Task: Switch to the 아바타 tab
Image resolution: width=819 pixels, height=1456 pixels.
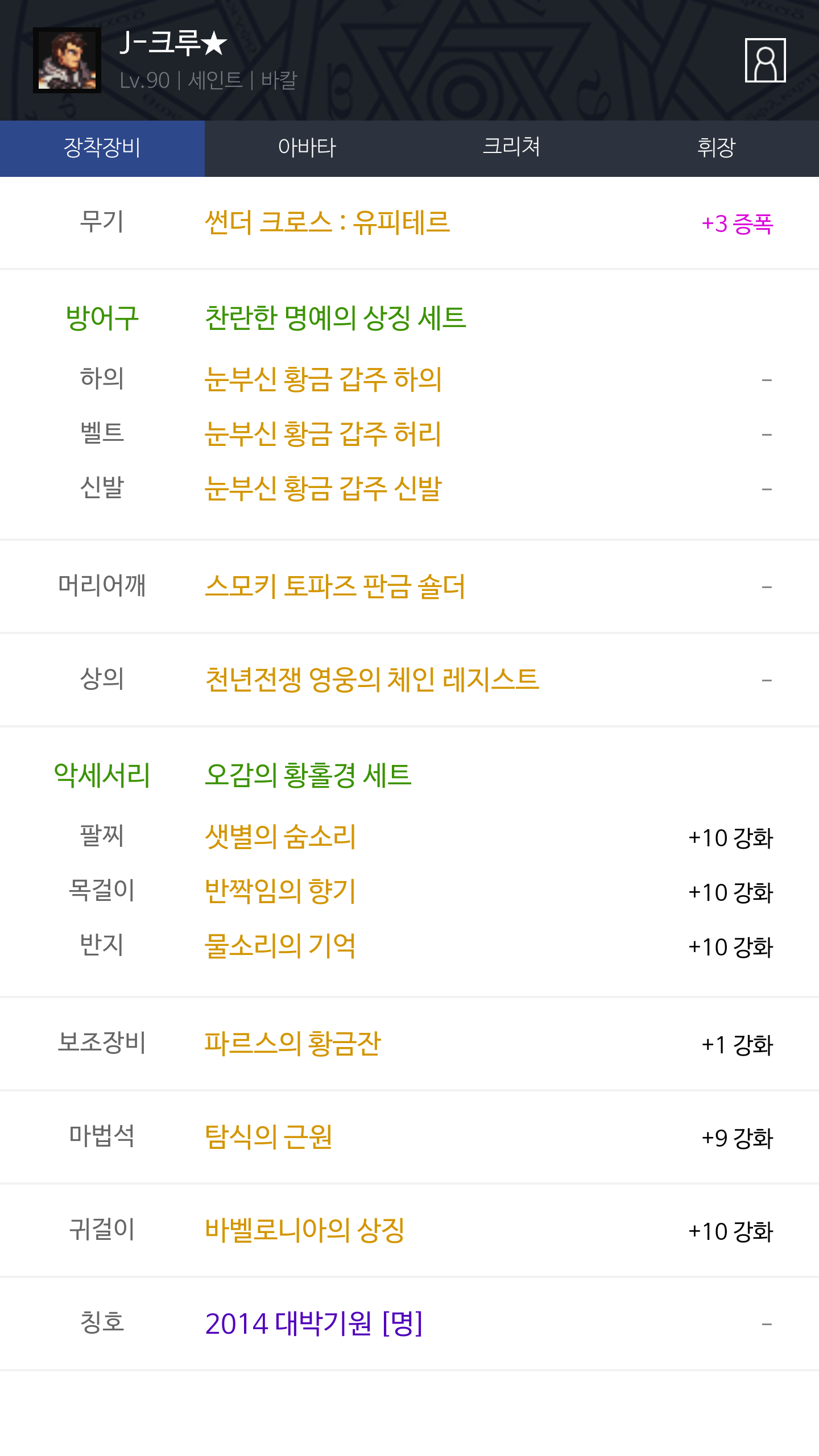Action: click(307, 148)
